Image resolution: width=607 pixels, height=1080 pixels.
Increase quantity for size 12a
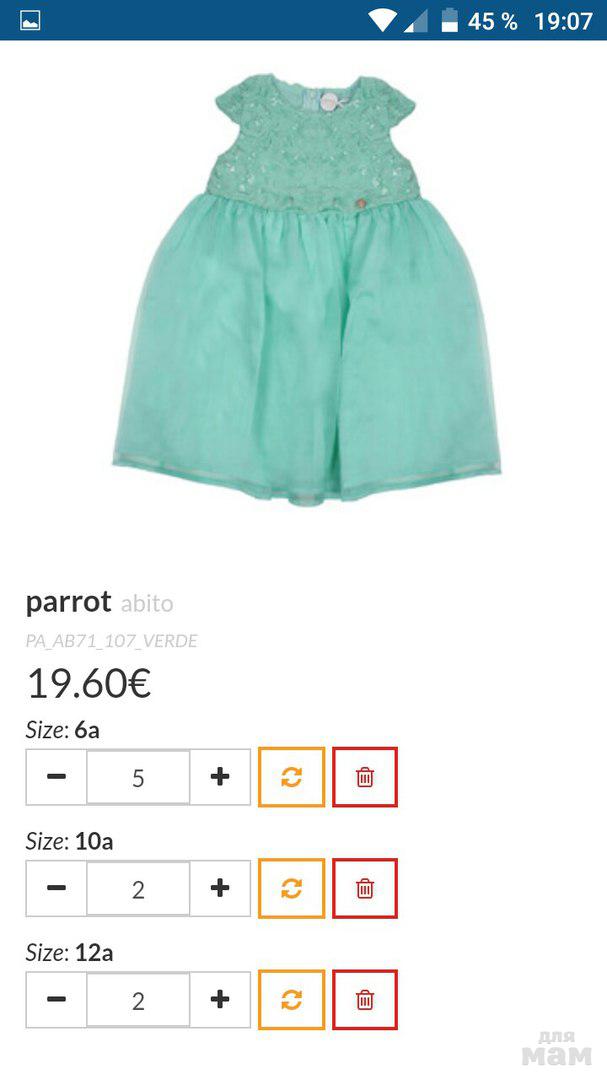(x=220, y=999)
